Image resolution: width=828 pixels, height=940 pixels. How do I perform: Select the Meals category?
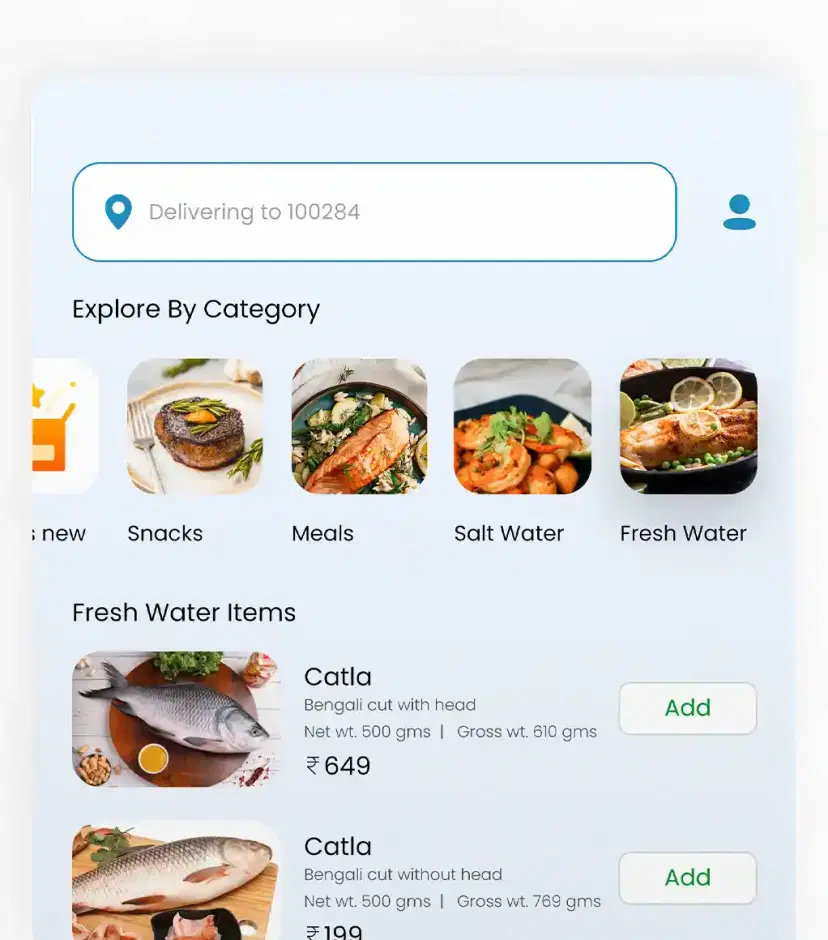(359, 427)
